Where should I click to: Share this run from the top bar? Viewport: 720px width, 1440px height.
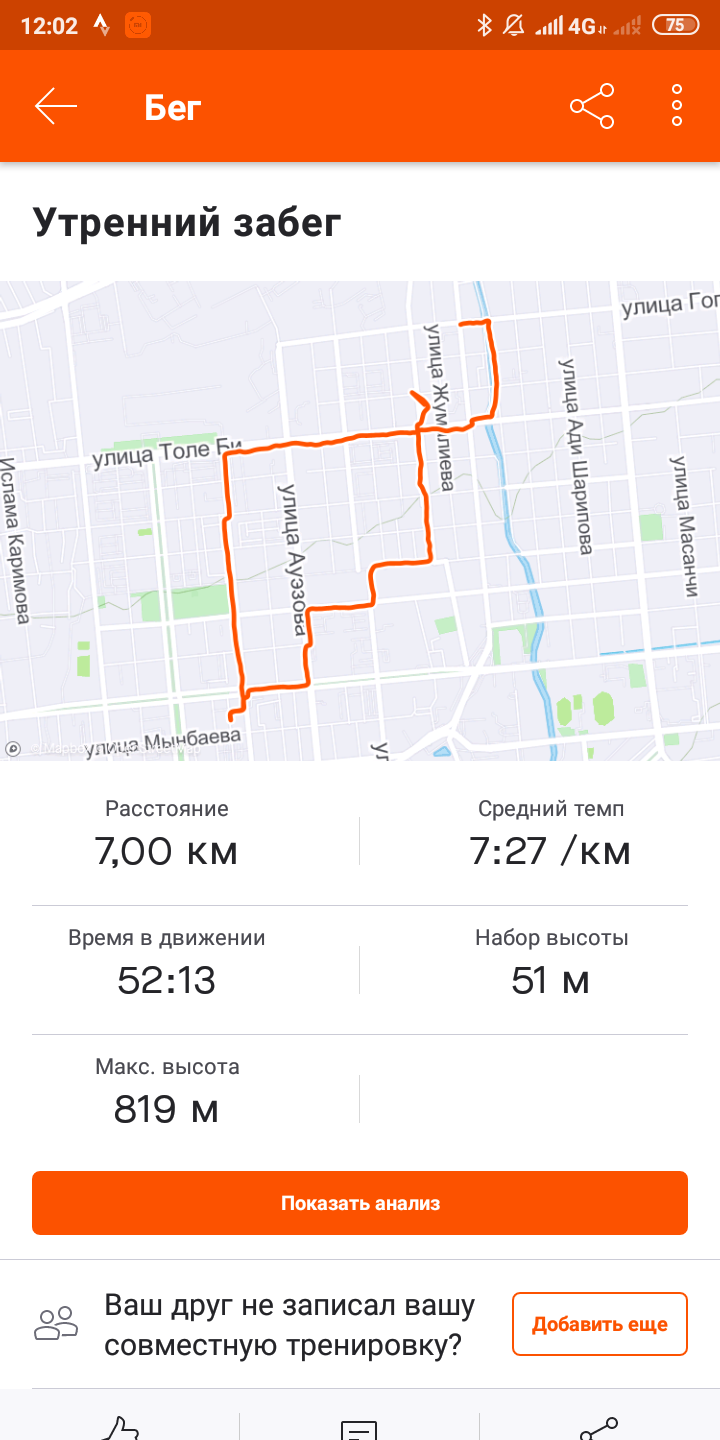pyautogui.click(x=592, y=106)
